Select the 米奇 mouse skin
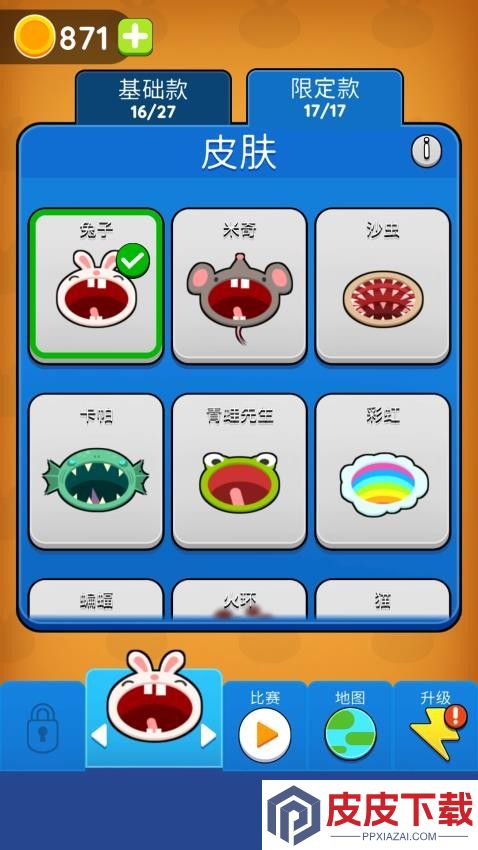 point(239,286)
